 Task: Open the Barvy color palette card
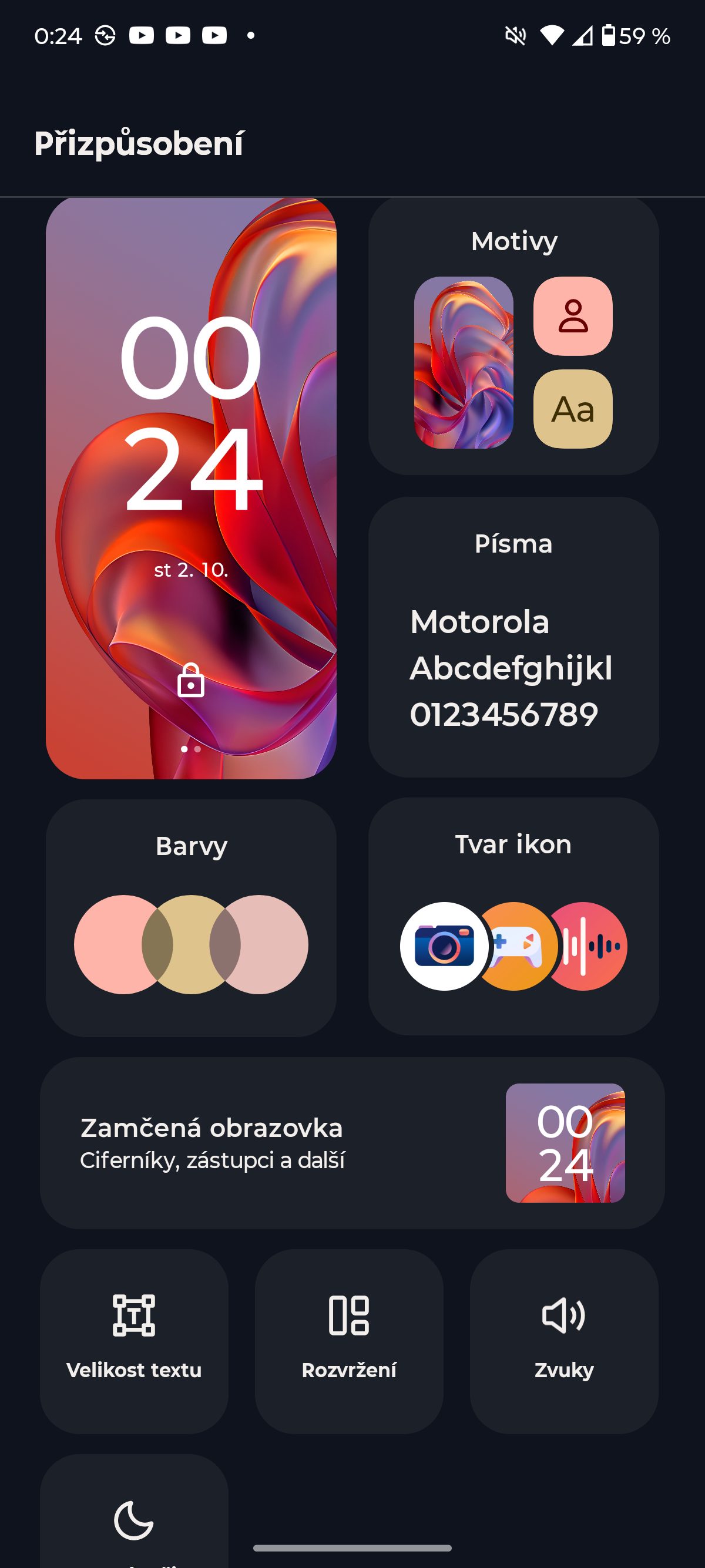coord(190,917)
